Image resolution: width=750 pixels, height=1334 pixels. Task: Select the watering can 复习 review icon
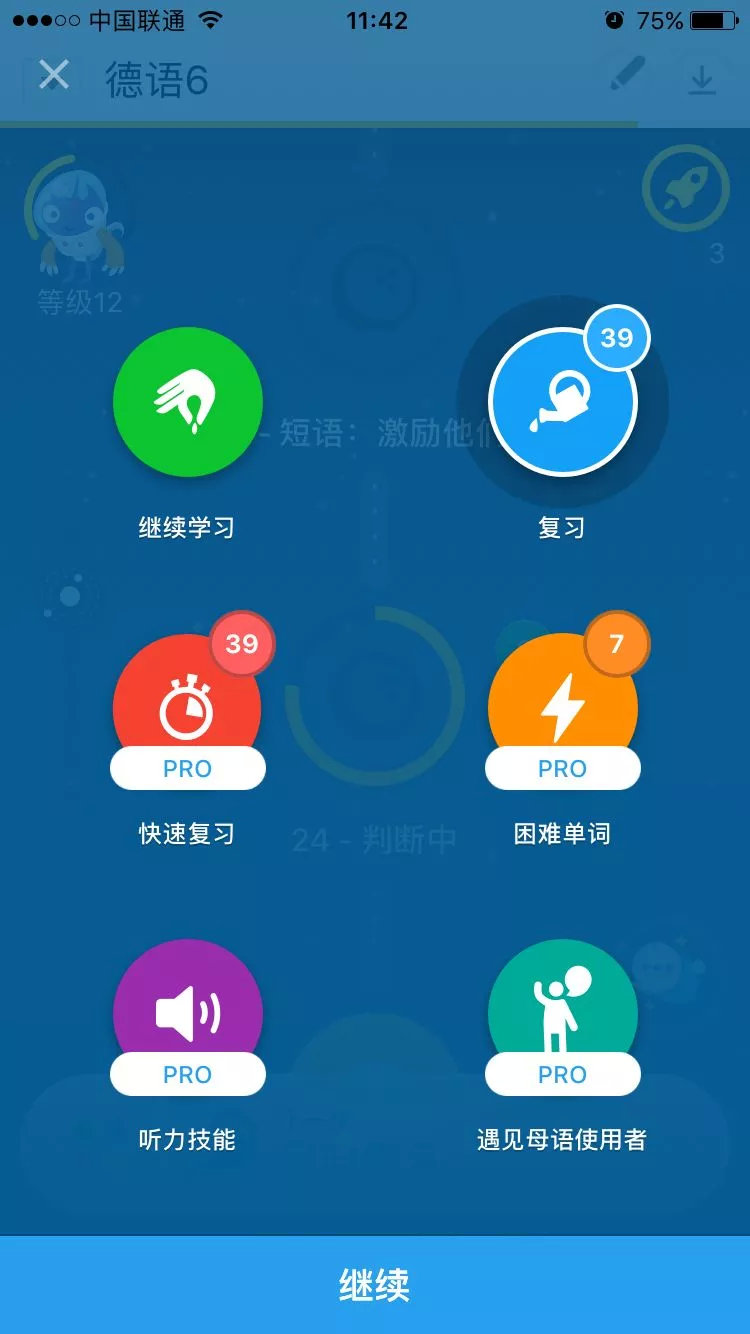click(x=563, y=401)
